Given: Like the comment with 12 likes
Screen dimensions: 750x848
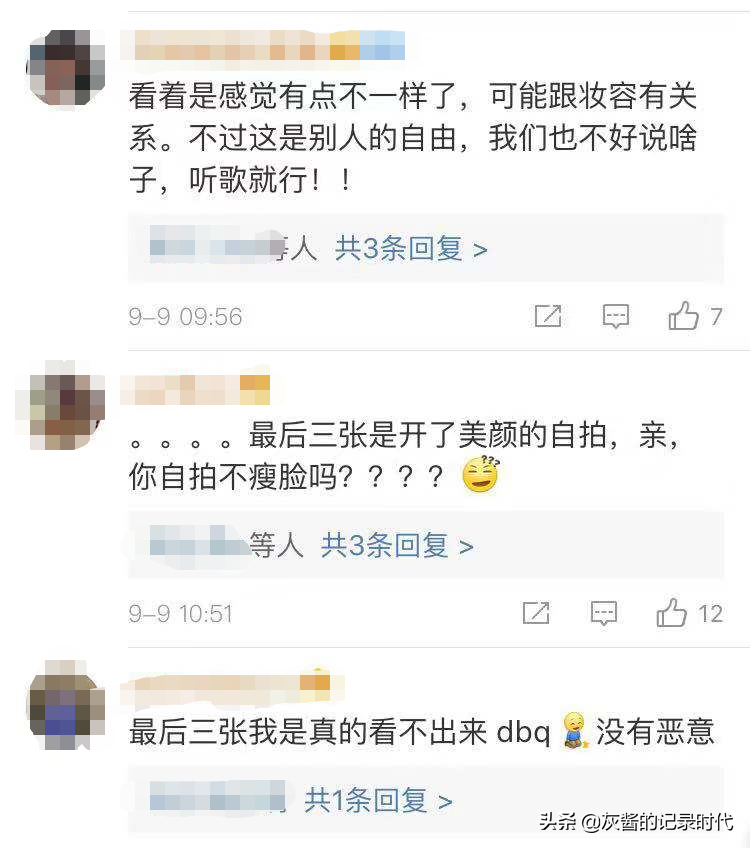Looking at the screenshot, I should point(673,613).
